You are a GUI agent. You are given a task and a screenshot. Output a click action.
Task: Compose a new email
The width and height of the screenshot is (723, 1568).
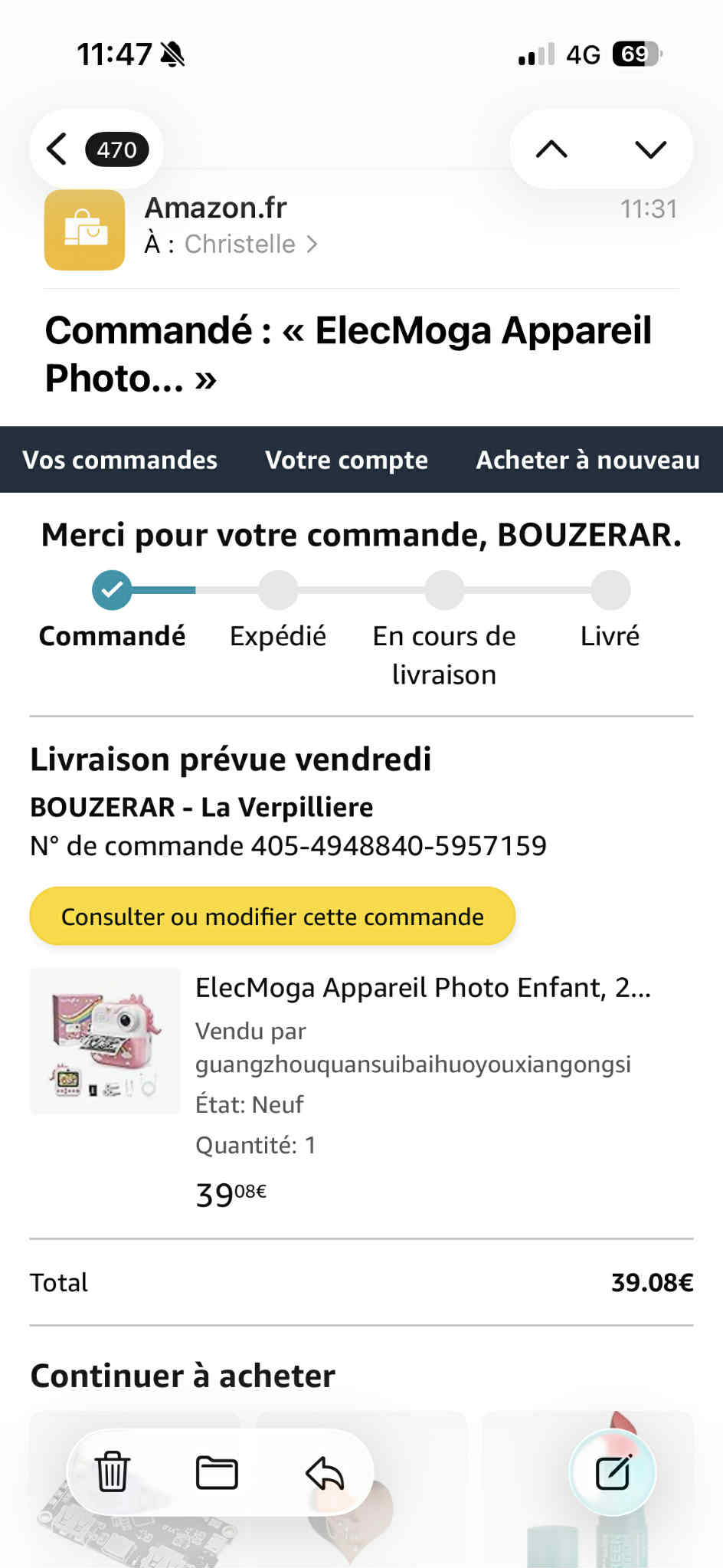click(613, 1472)
